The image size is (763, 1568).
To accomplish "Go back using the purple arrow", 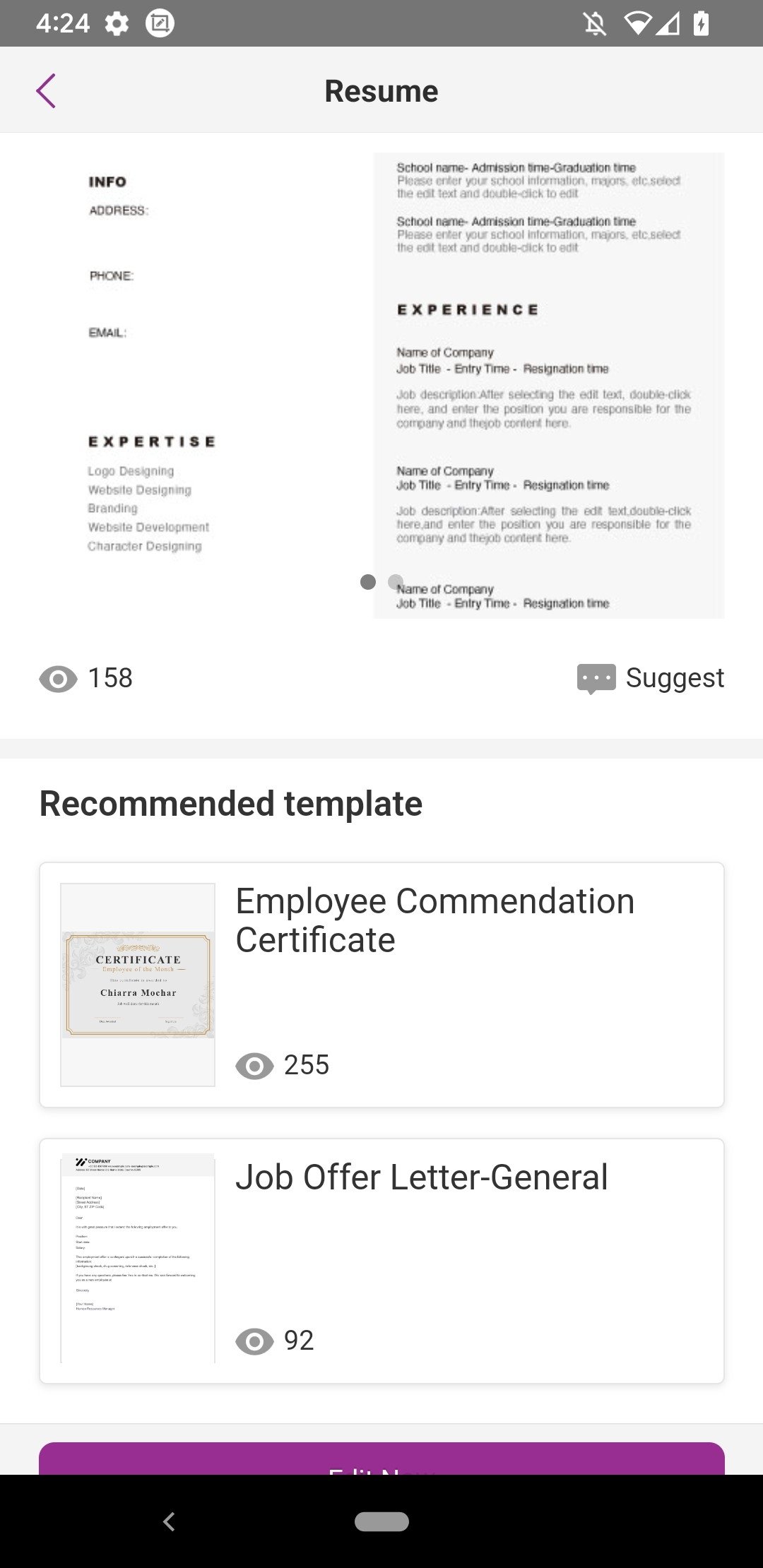I will click(x=46, y=91).
